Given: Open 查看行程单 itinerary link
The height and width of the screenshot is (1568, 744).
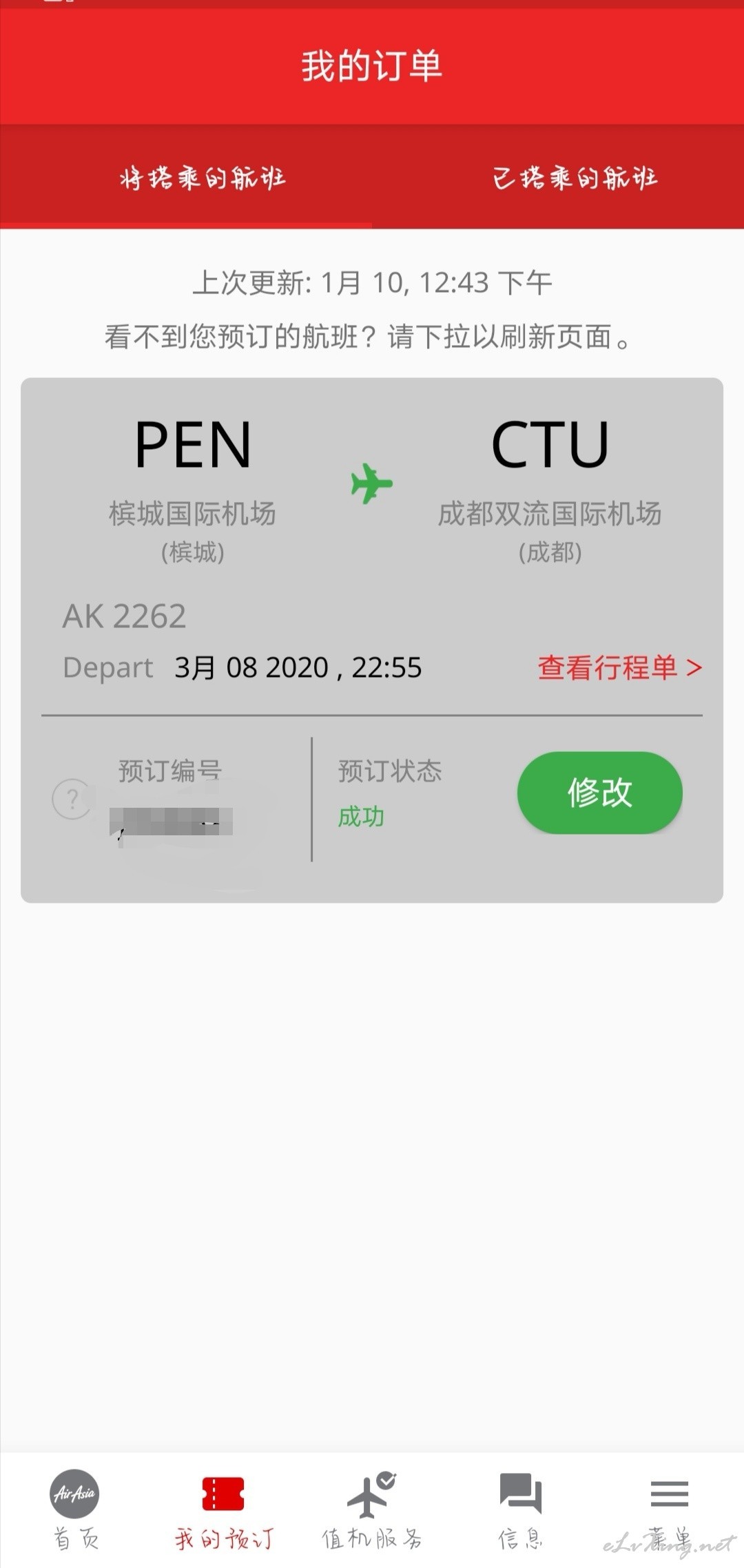Looking at the screenshot, I should [620, 667].
